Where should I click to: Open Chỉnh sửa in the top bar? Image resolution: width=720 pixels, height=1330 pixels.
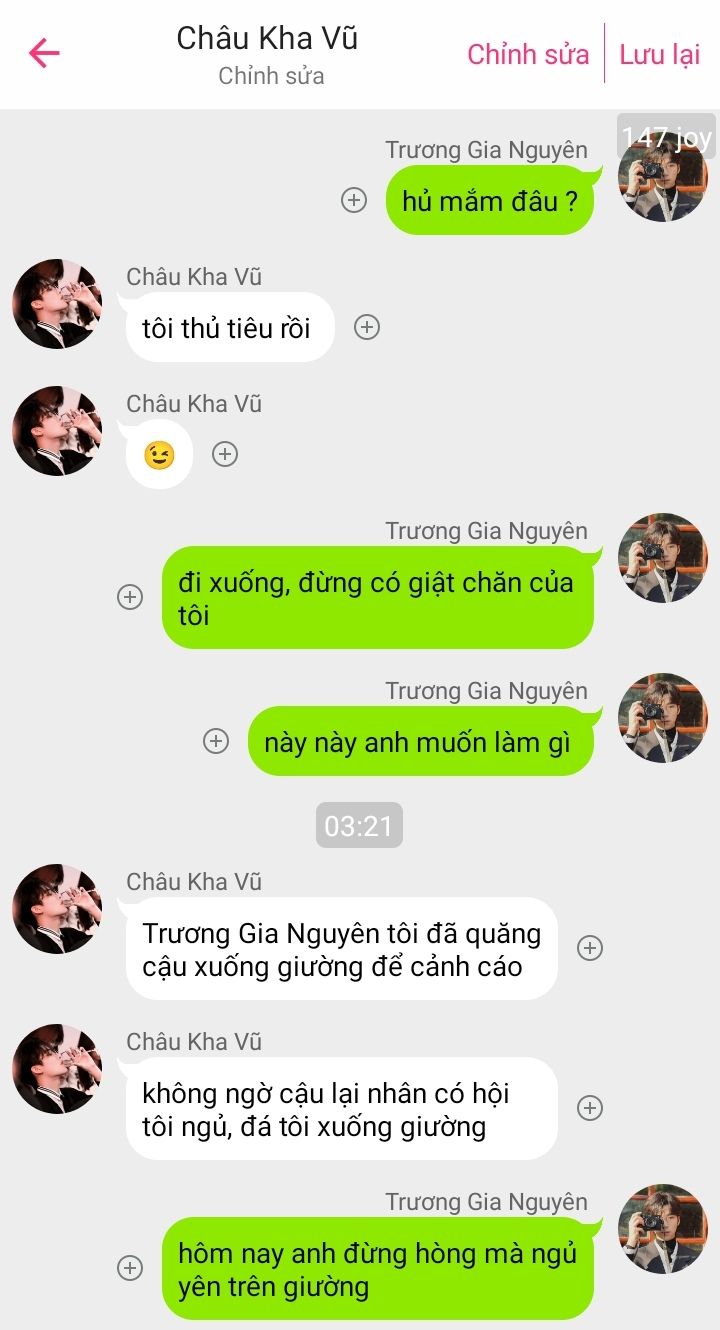[x=528, y=54]
